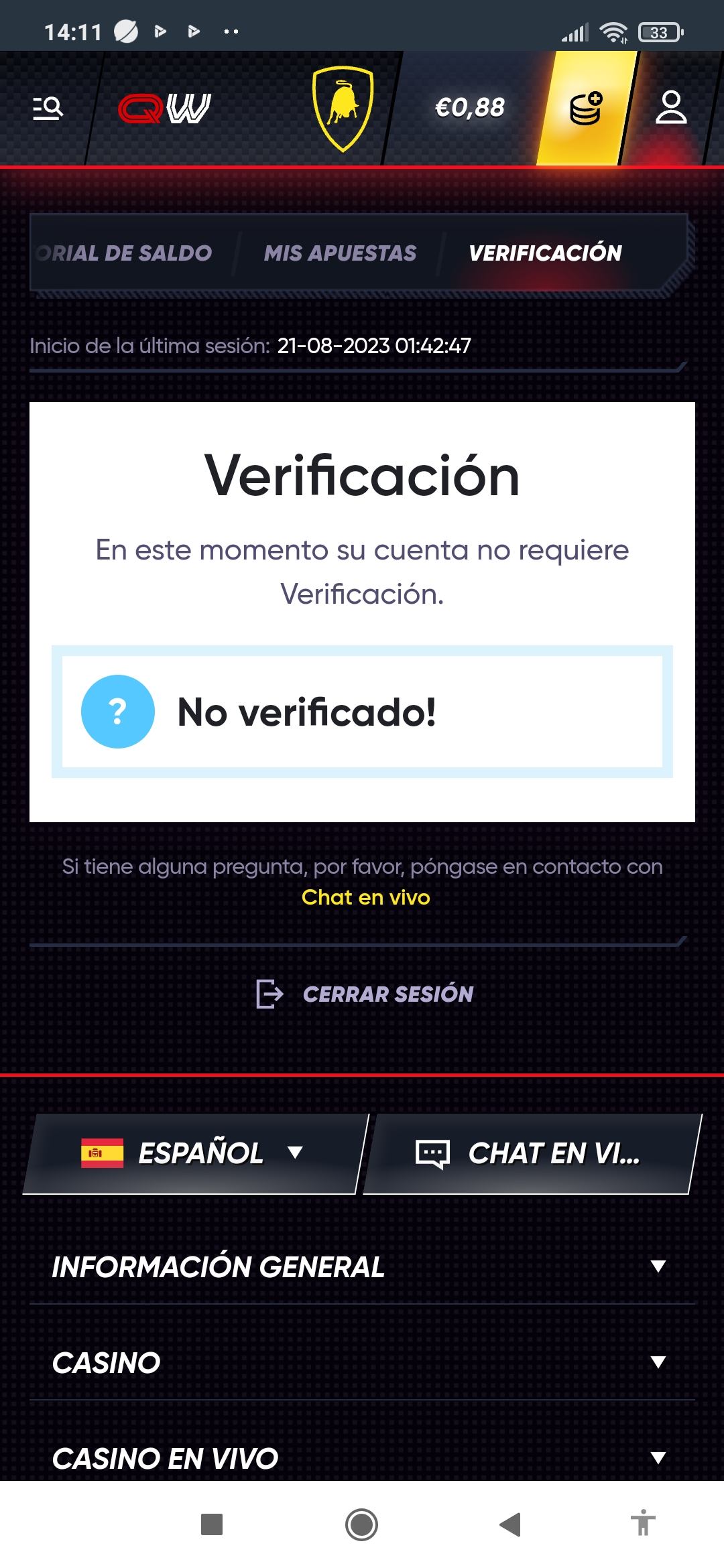This screenshot has height=1568, width=724.
Task: Switch to the Historial de Saldo tab
Action: click(x=125, y=253)
